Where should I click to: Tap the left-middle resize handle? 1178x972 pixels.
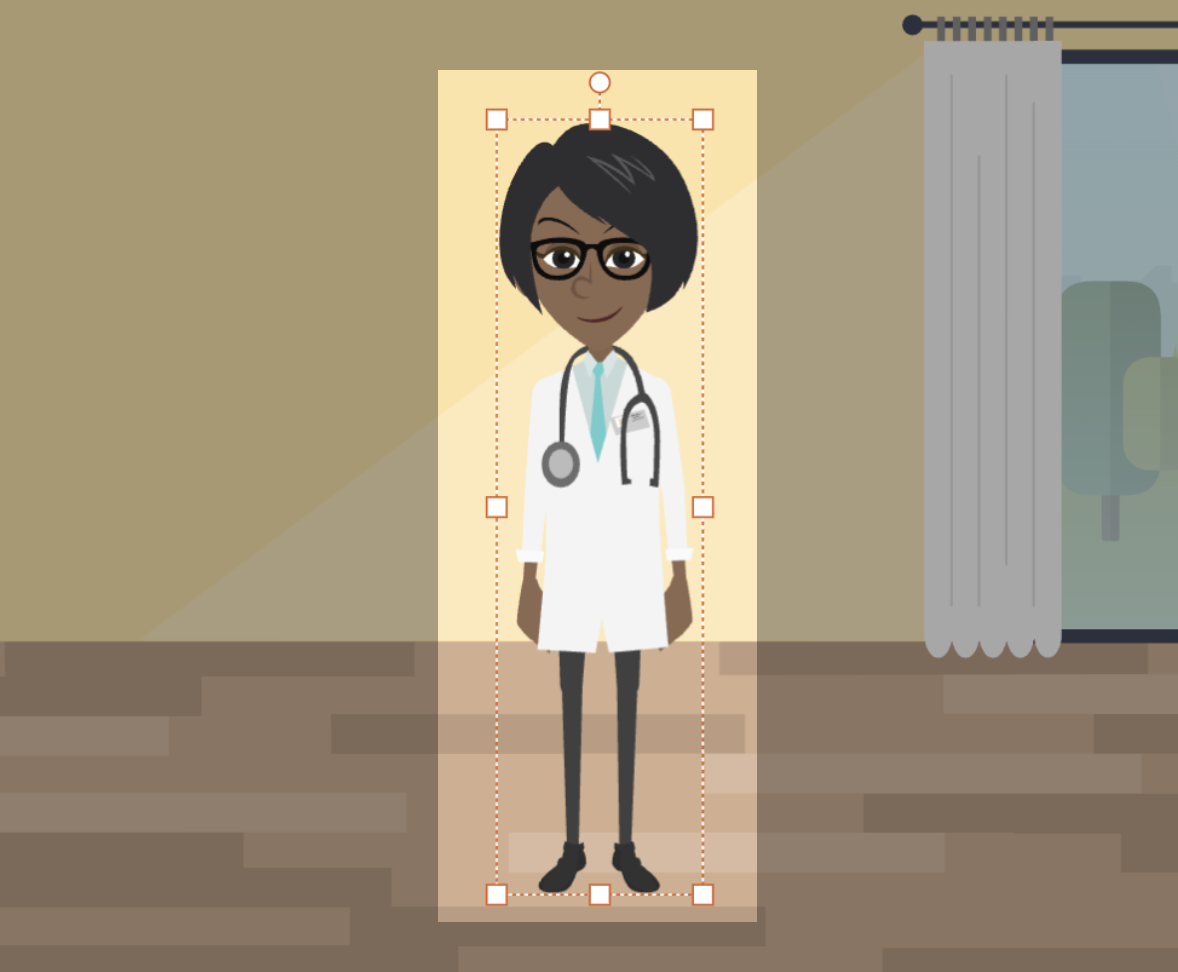coord(497,507)
